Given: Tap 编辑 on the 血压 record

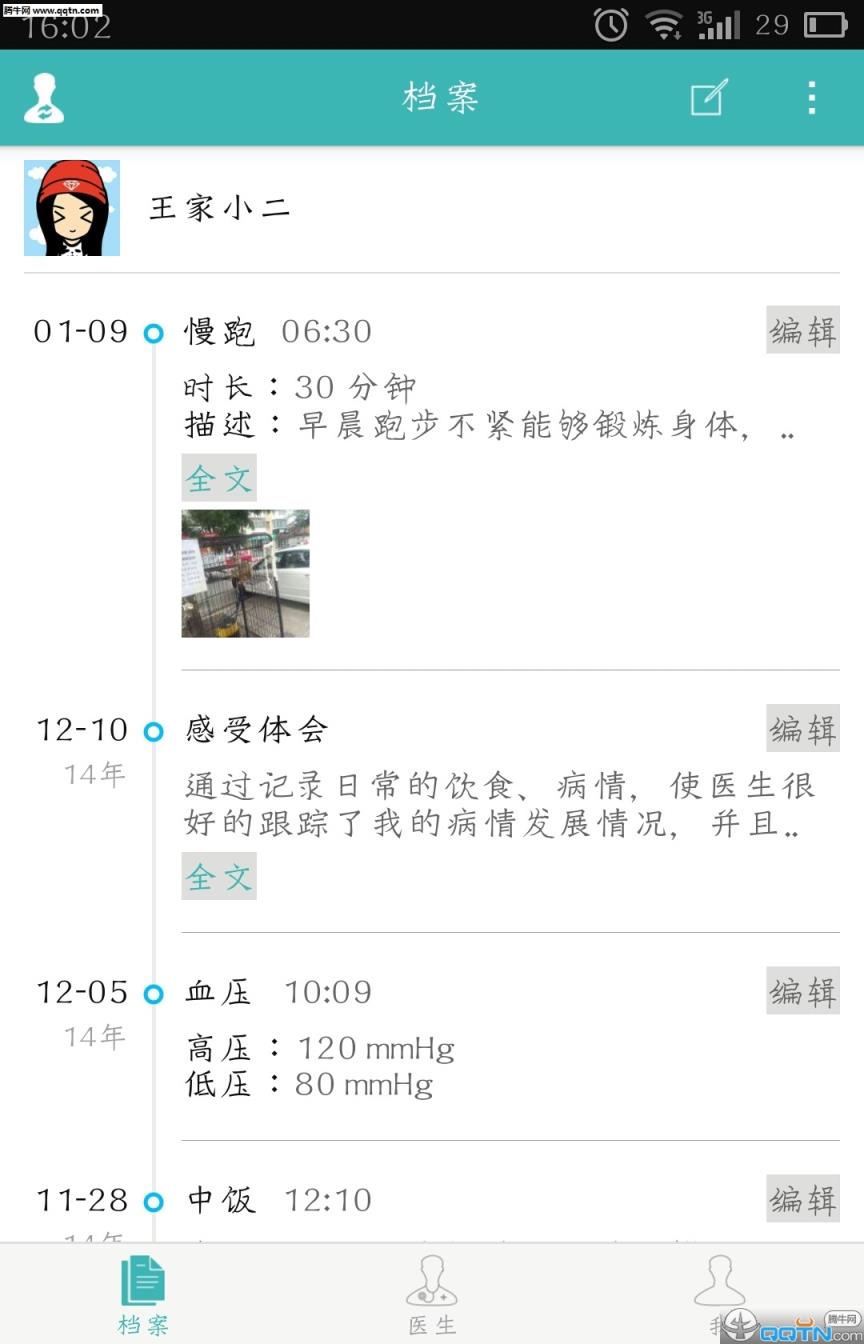Looking at the screenshot, I should [802, 991].
